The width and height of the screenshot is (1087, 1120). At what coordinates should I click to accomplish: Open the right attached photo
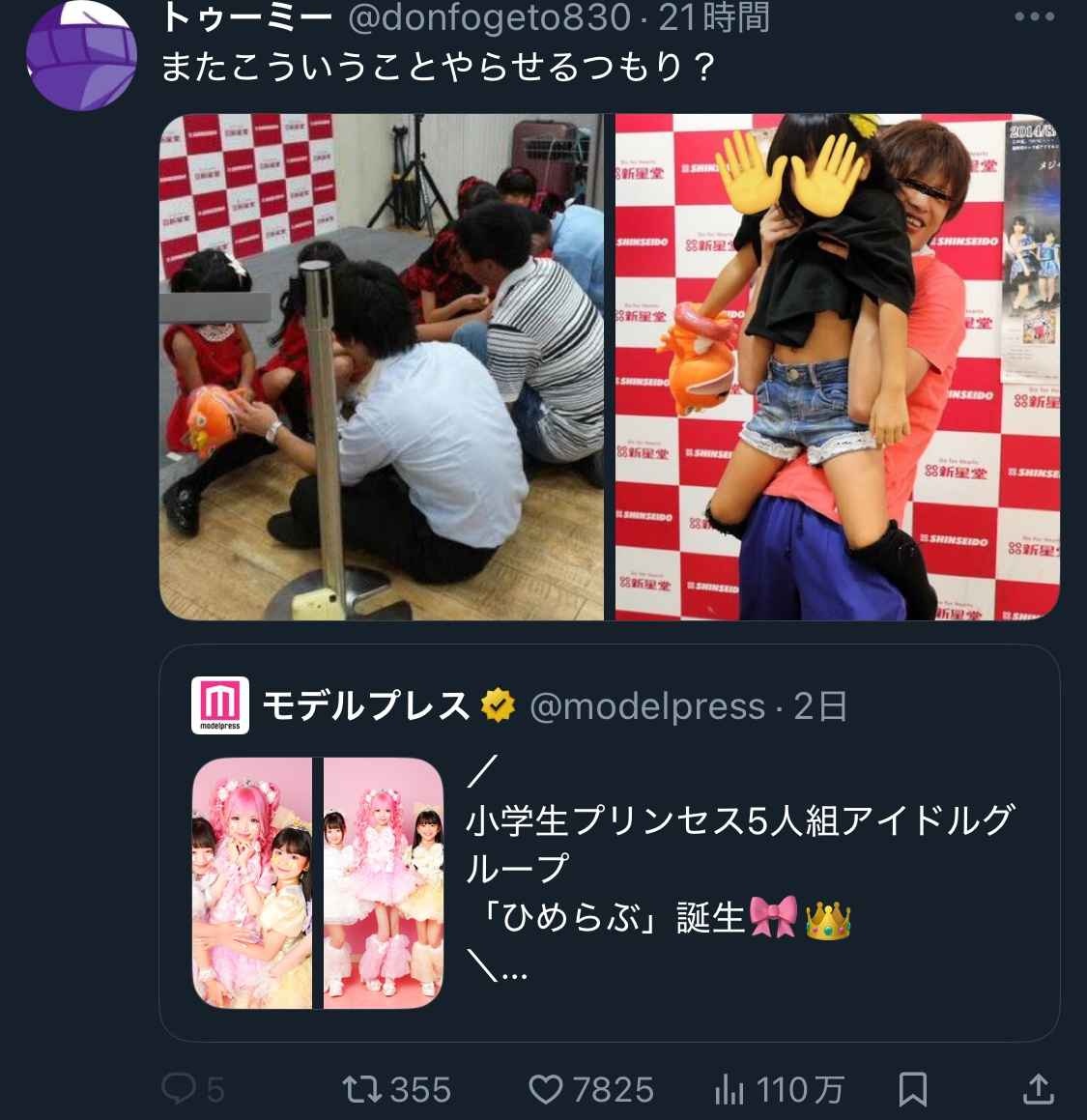coord(837,367)
